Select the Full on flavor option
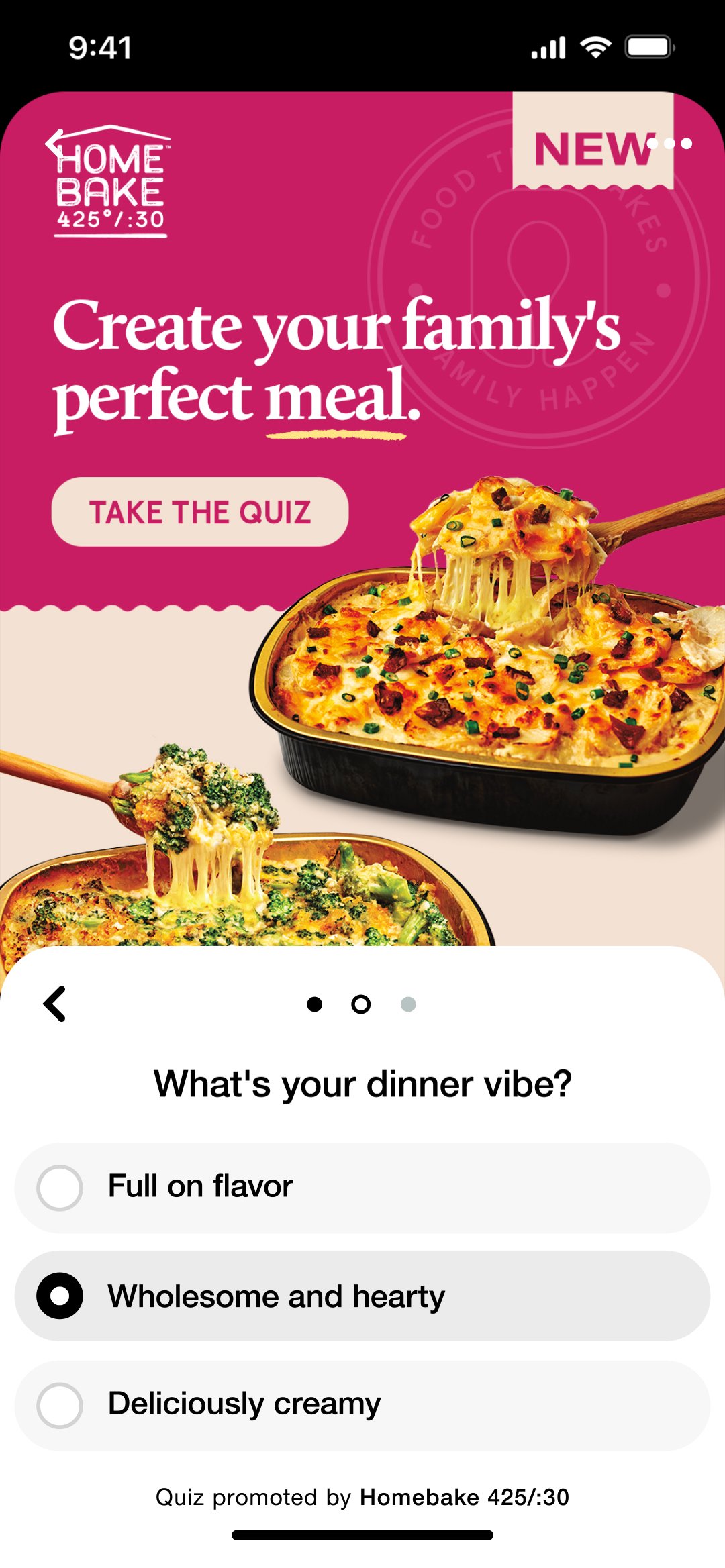The height and width of the screenshot is (1568, 725). pos(362,1187)
